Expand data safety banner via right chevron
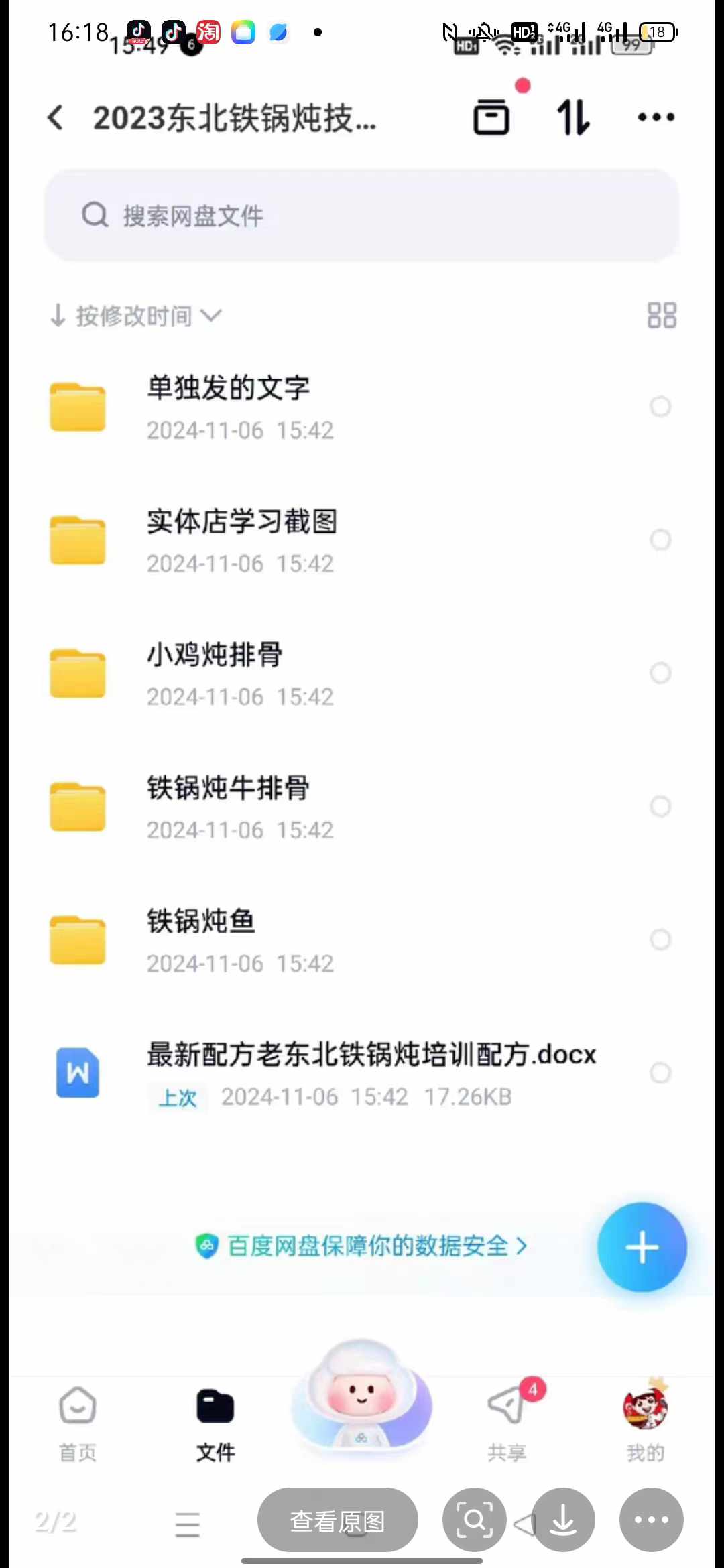This screenshot has height=1568, width=724. (x=522, y=1245)
